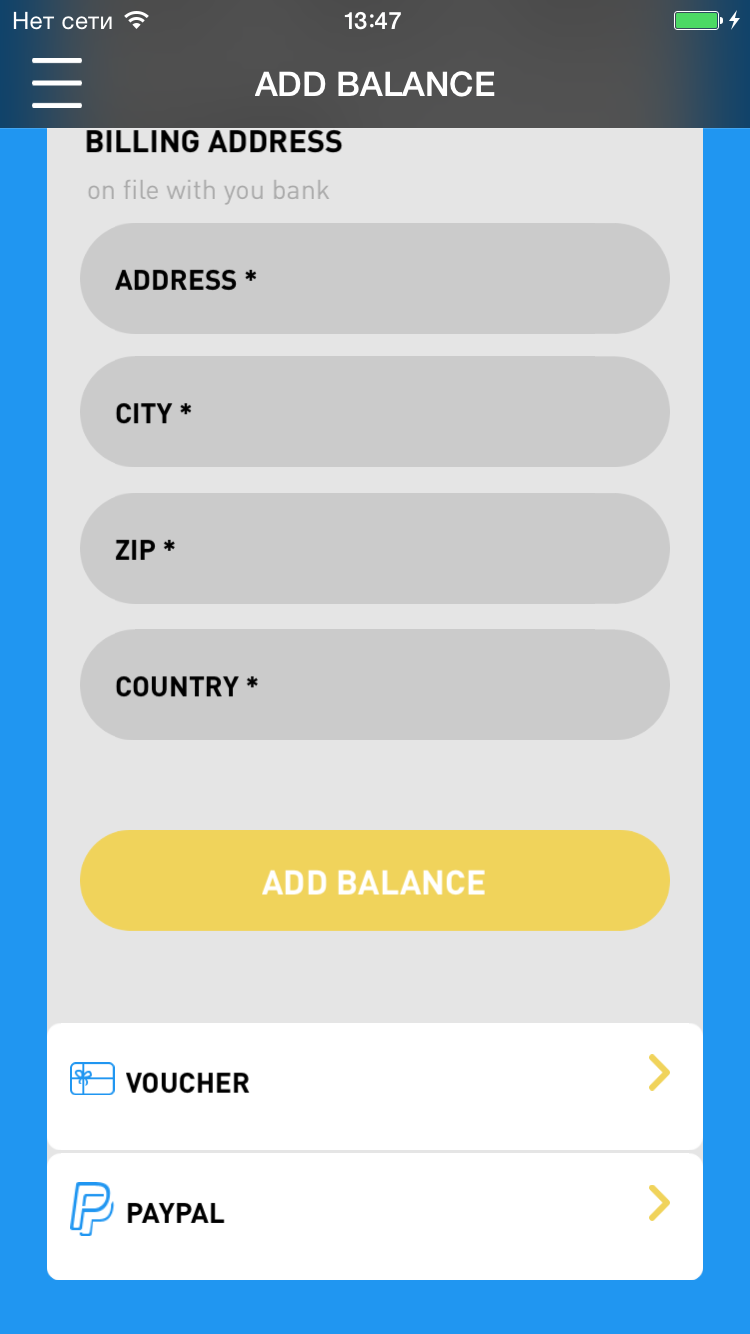The height and width of the screenshot is (1334, 750).
Task: Open the Voucher payment option
Action: coord(375,1085)
